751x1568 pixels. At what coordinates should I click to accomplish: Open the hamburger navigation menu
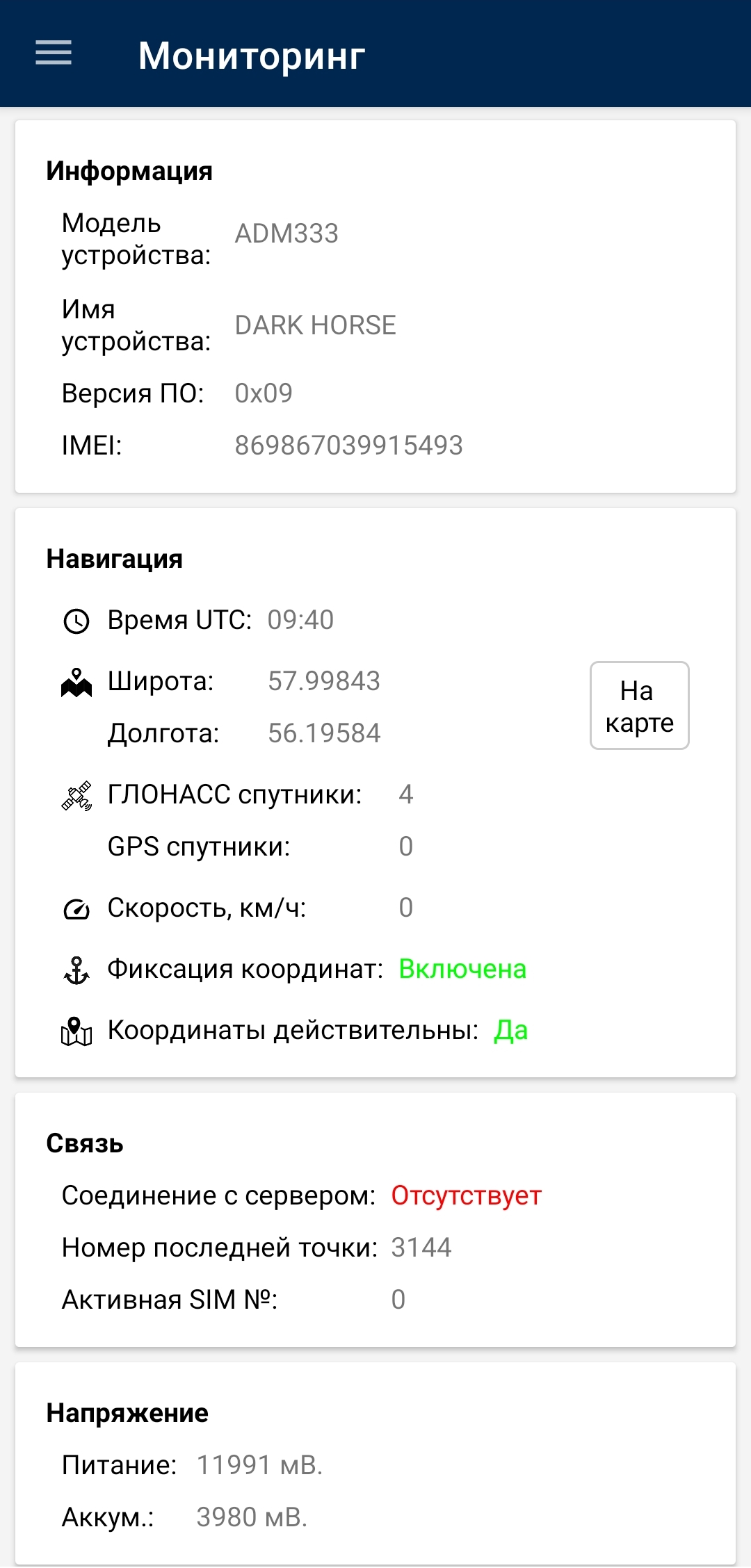(x=54, y=53)
